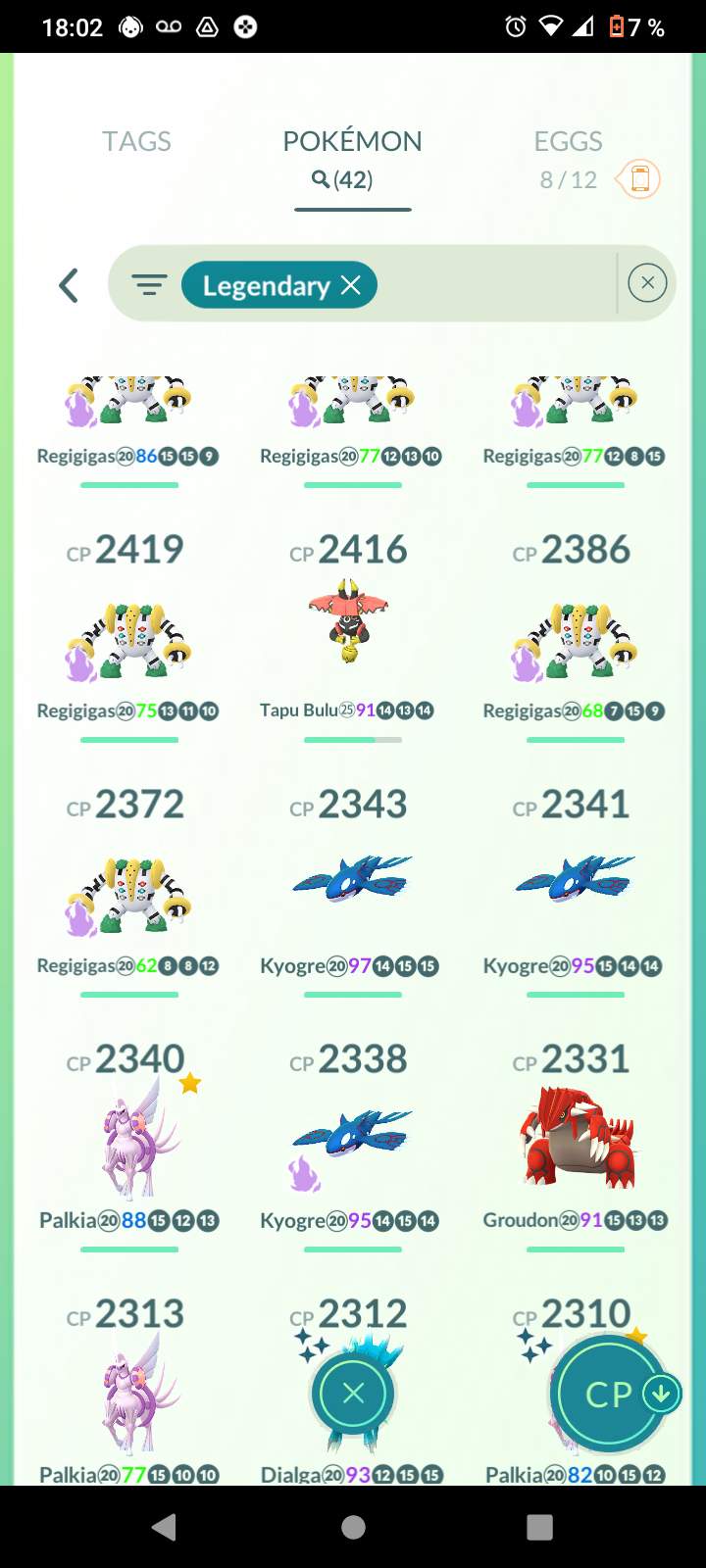The width and height of the screenshot is (706, 1568).
Task: Change the CP sort order
Action: 610,1394
